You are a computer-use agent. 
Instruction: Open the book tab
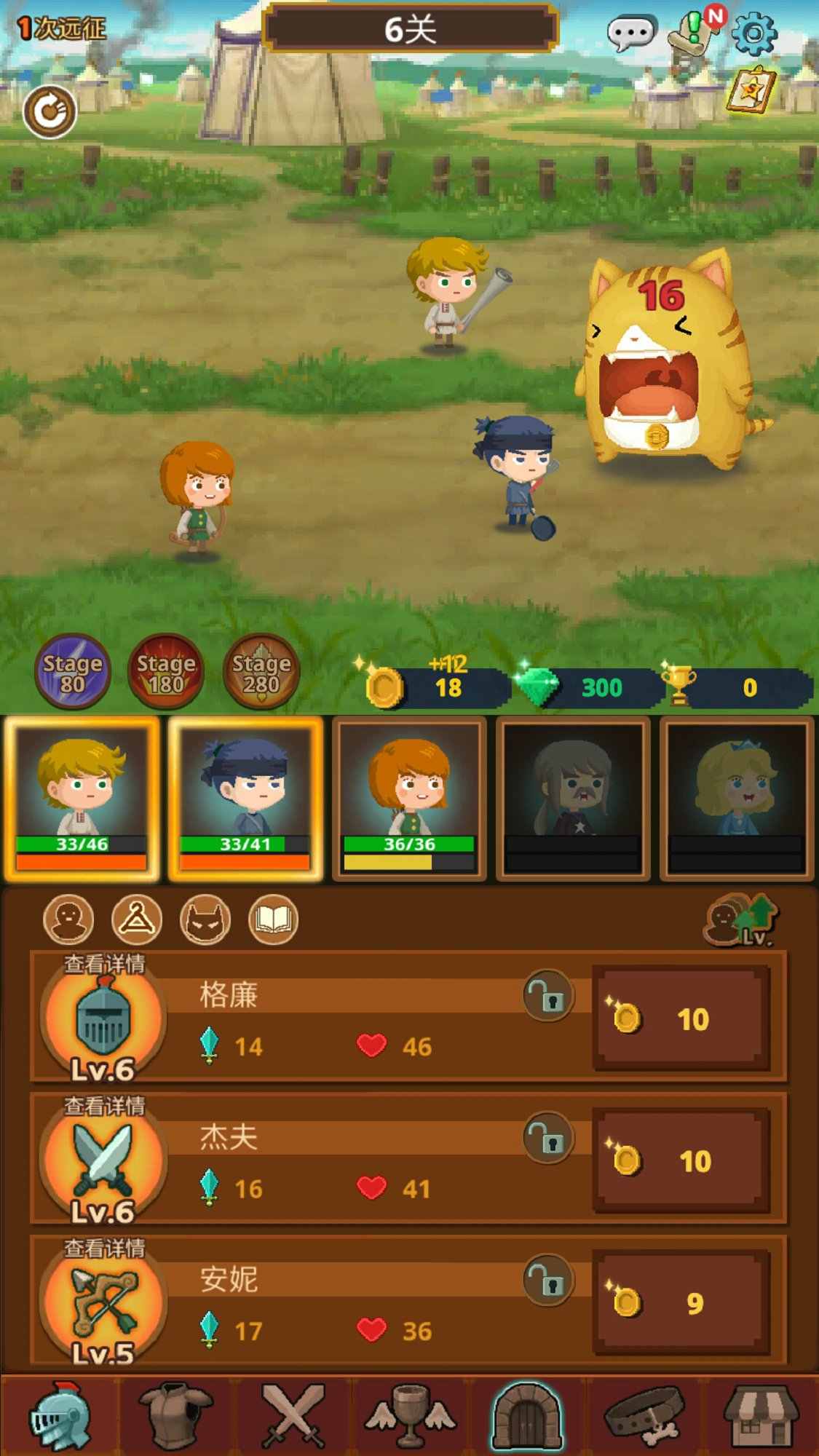coord(273,919)
